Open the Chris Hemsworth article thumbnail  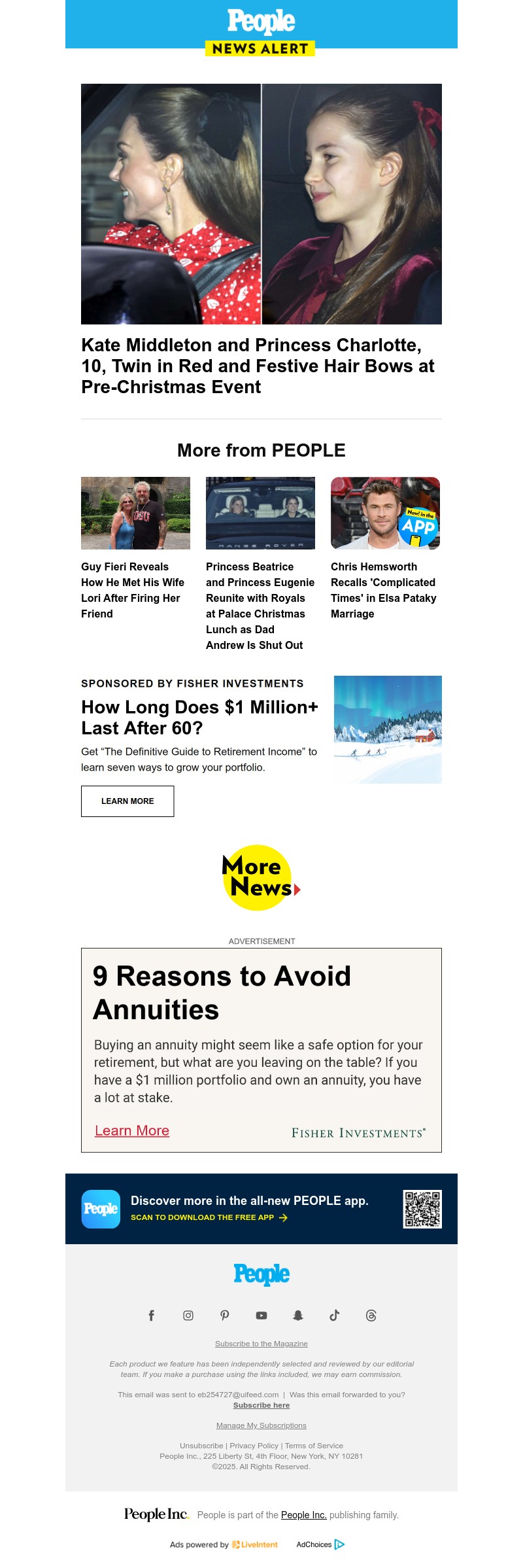tap(385, 513)
